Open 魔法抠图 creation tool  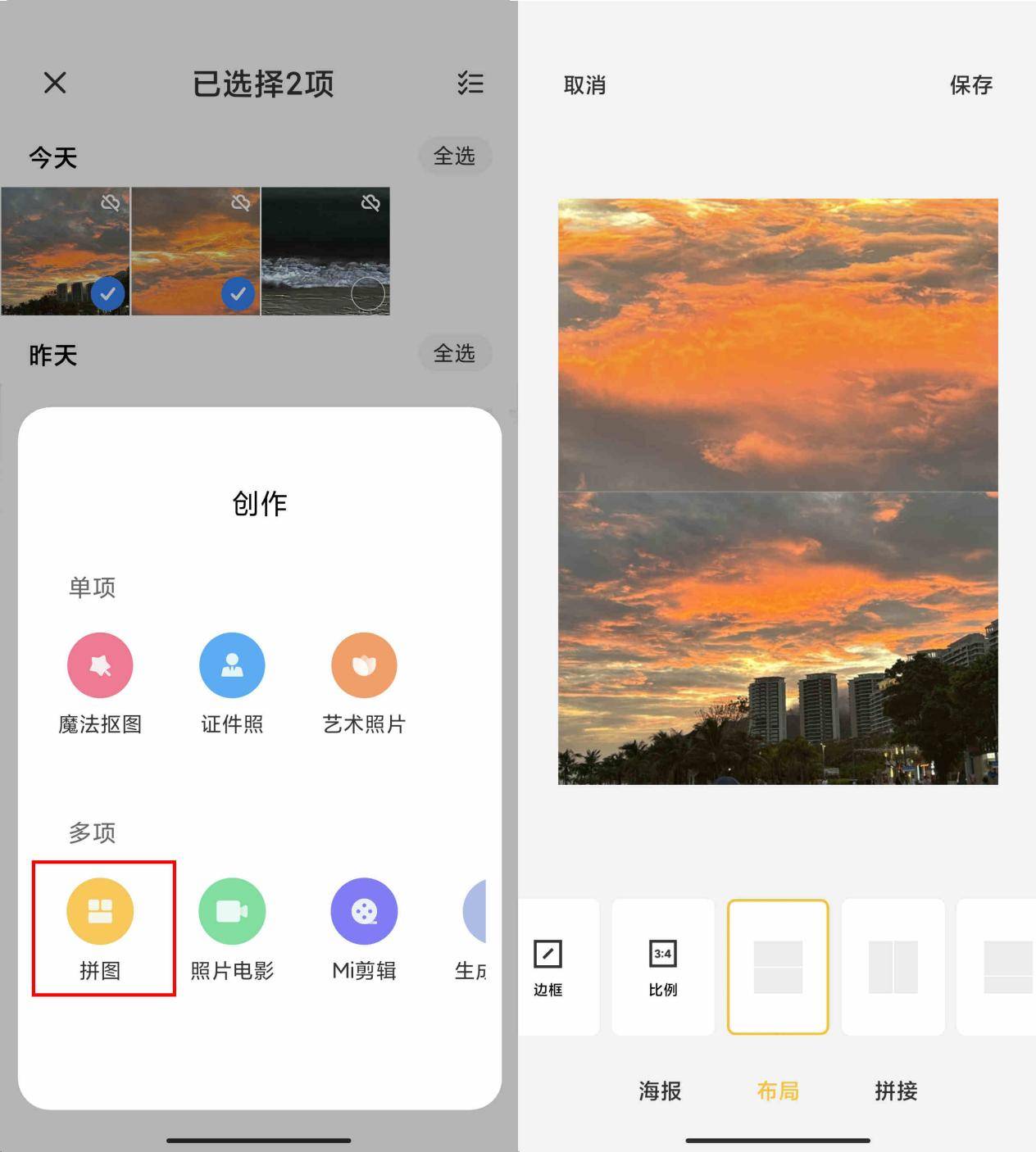[100, 665]
